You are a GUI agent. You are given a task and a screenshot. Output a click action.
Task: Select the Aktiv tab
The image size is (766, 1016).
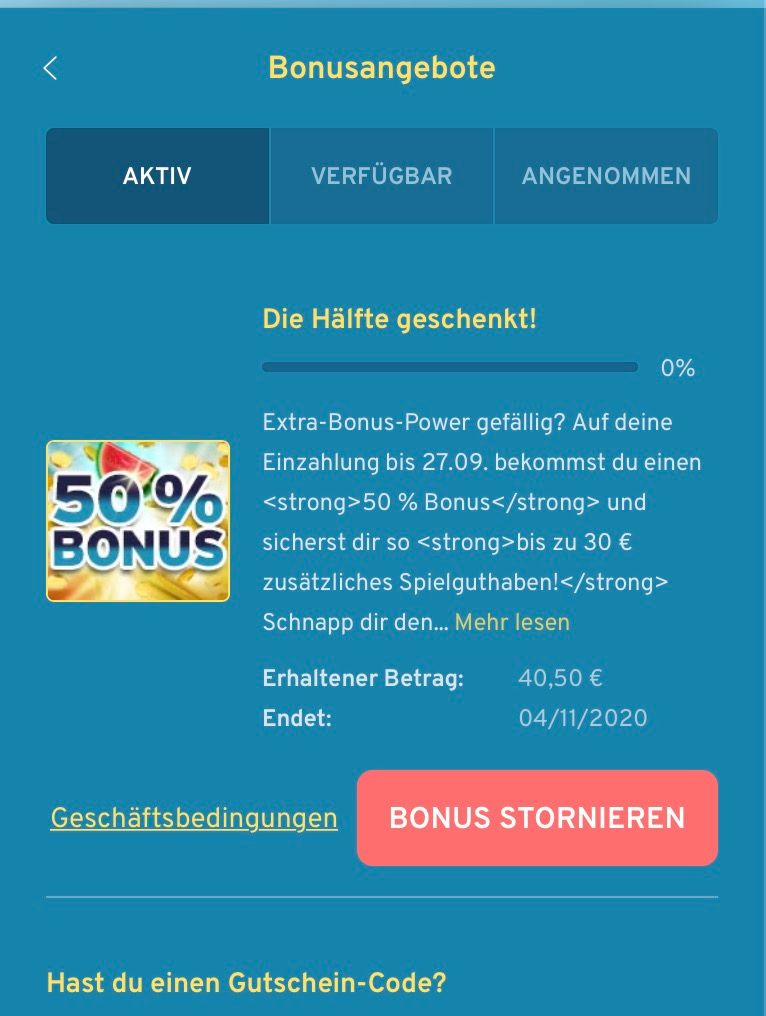point(157,176)
